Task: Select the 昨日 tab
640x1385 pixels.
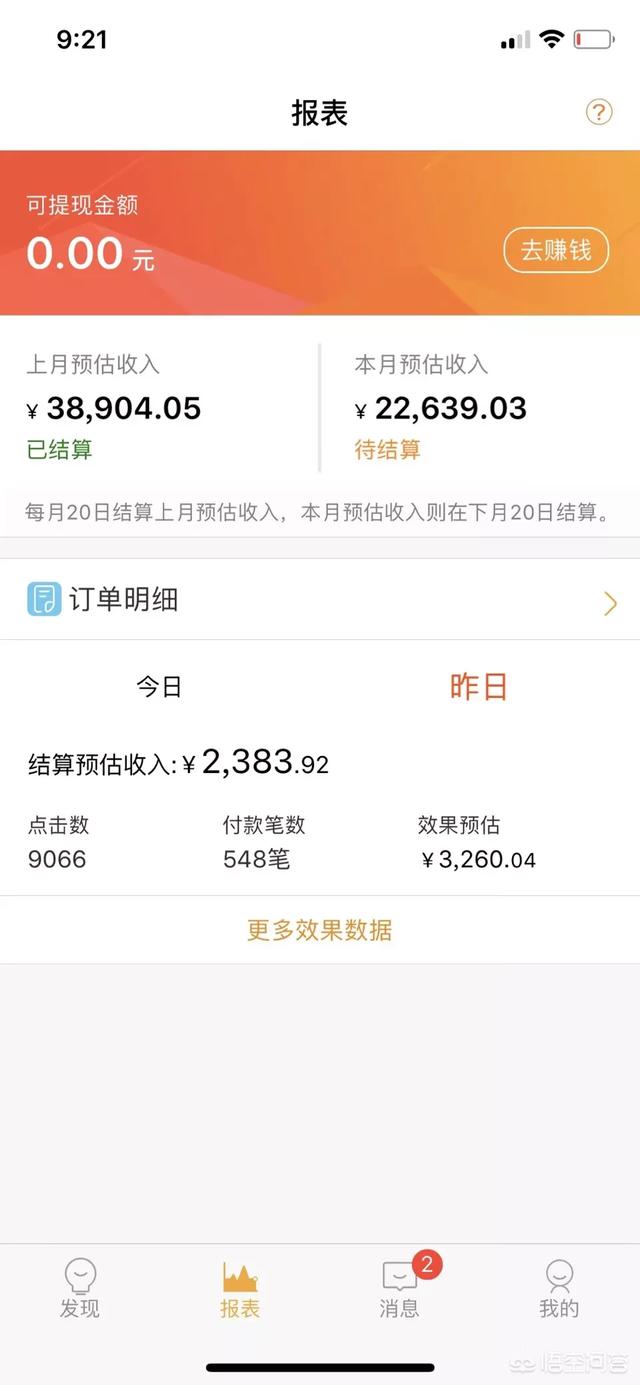Action: click(x=479, y=687)
